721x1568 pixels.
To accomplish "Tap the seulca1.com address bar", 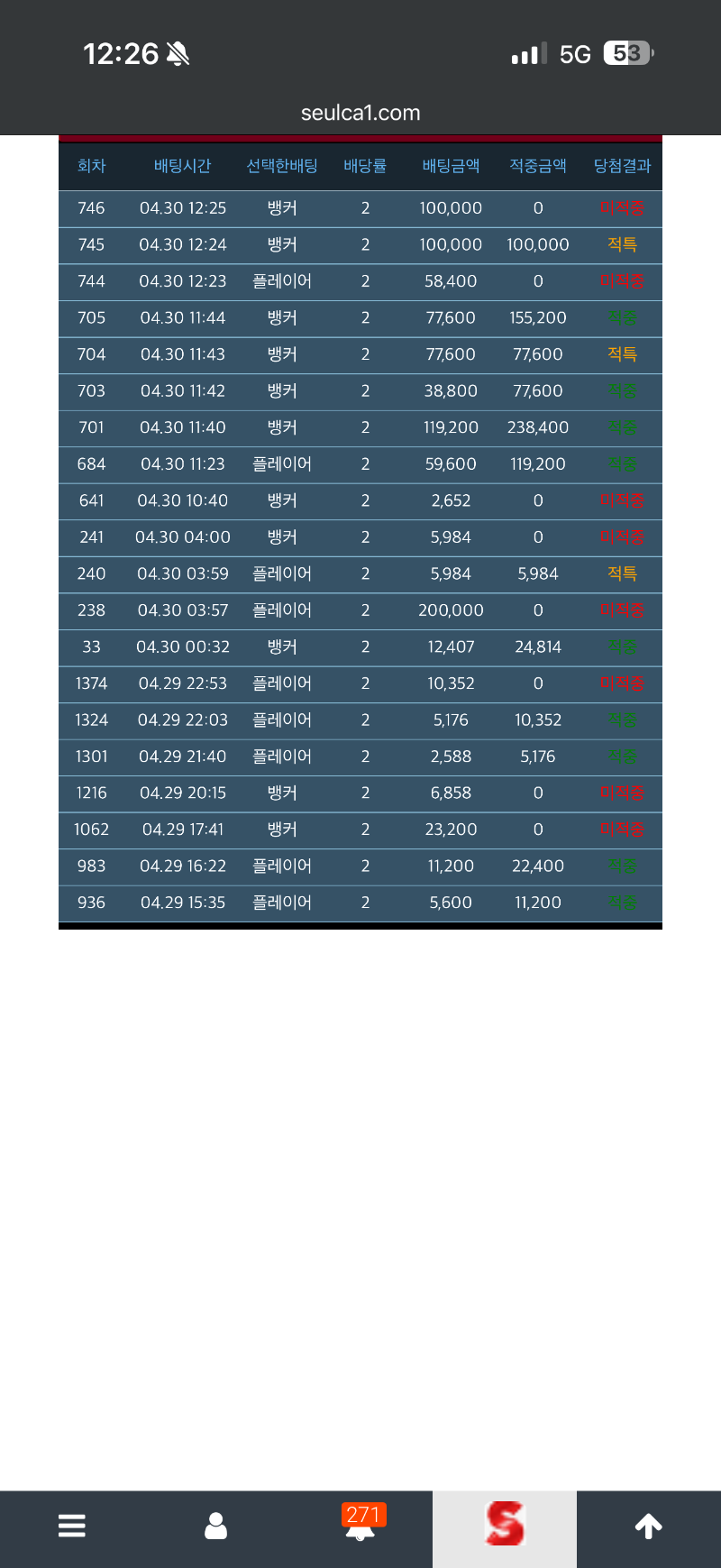I will coord(360,113).
